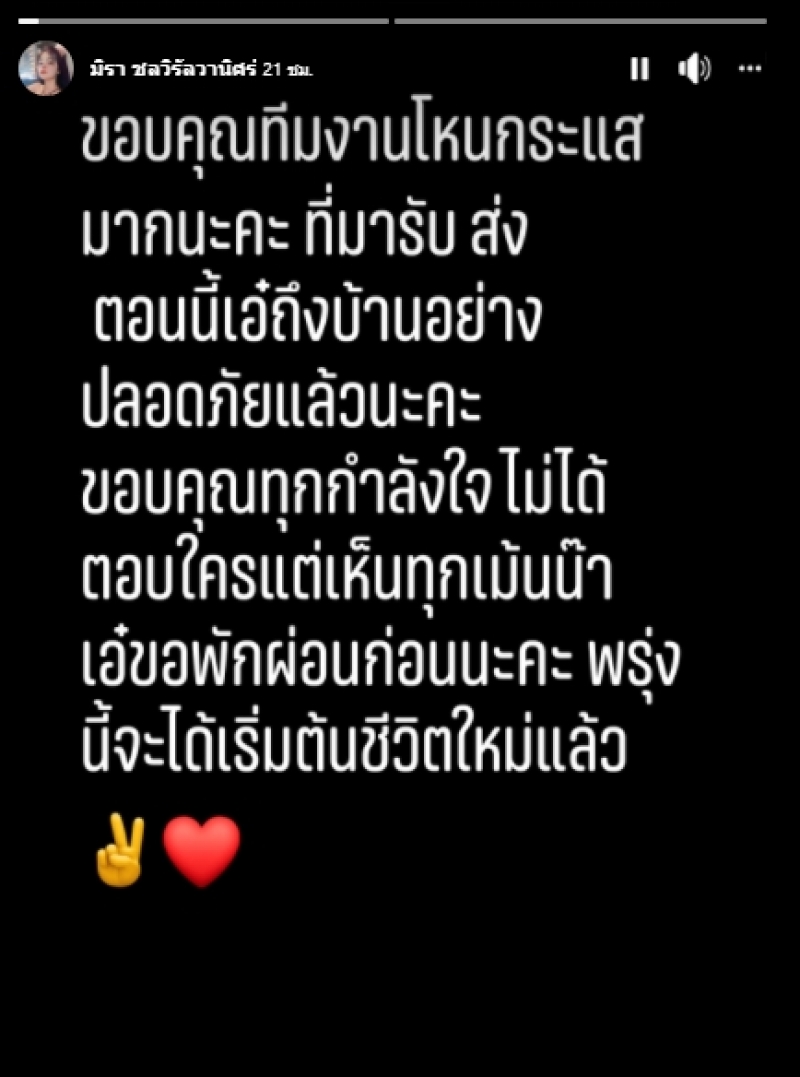This screenshot has width=800, height=1077.
Task: Pause the story playback
Action: point(639,69)
